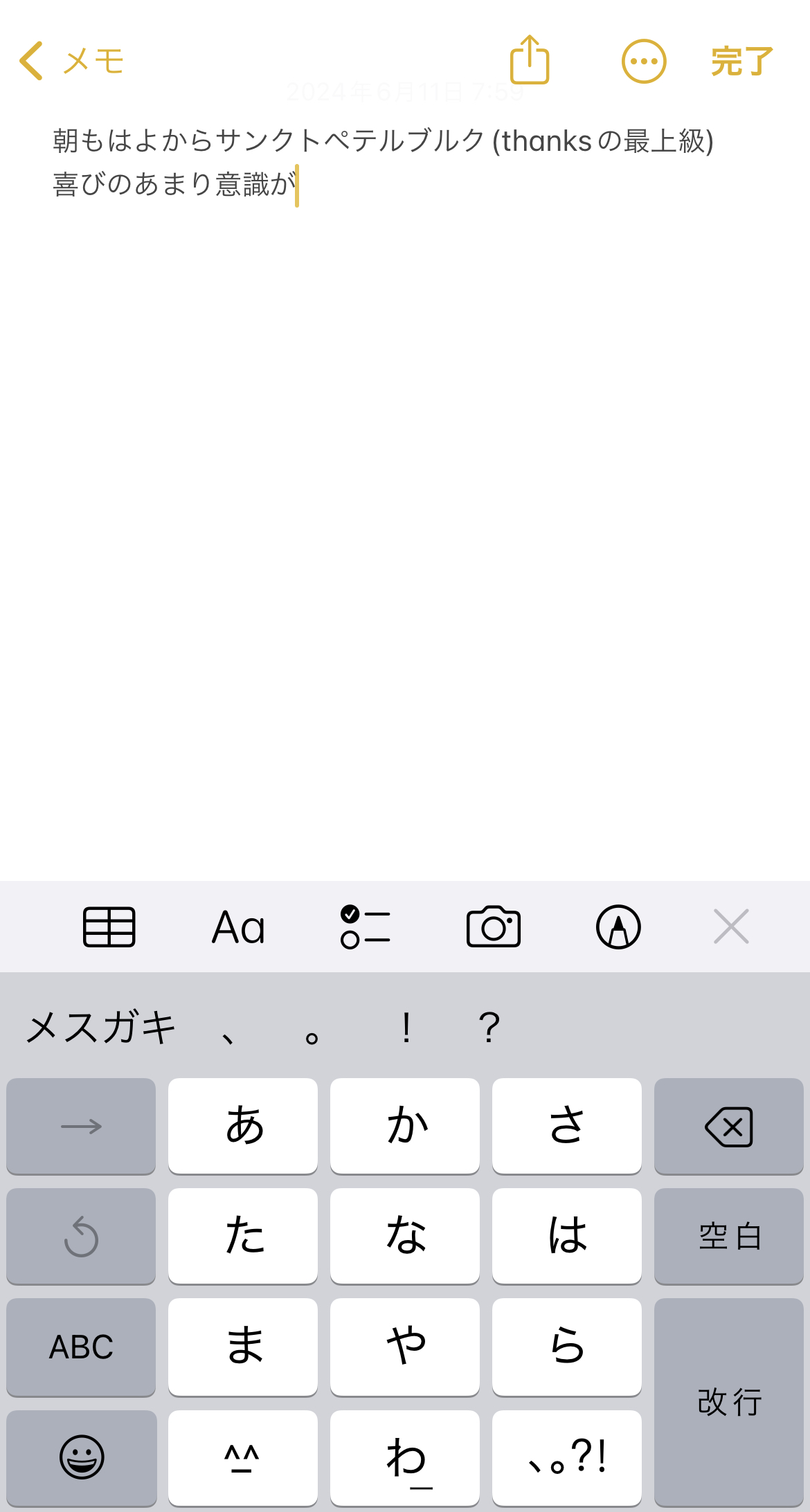Tap the backspace key
Image resolution: width=810 pixels, height=1512 pixels.
coord(728,1126)
